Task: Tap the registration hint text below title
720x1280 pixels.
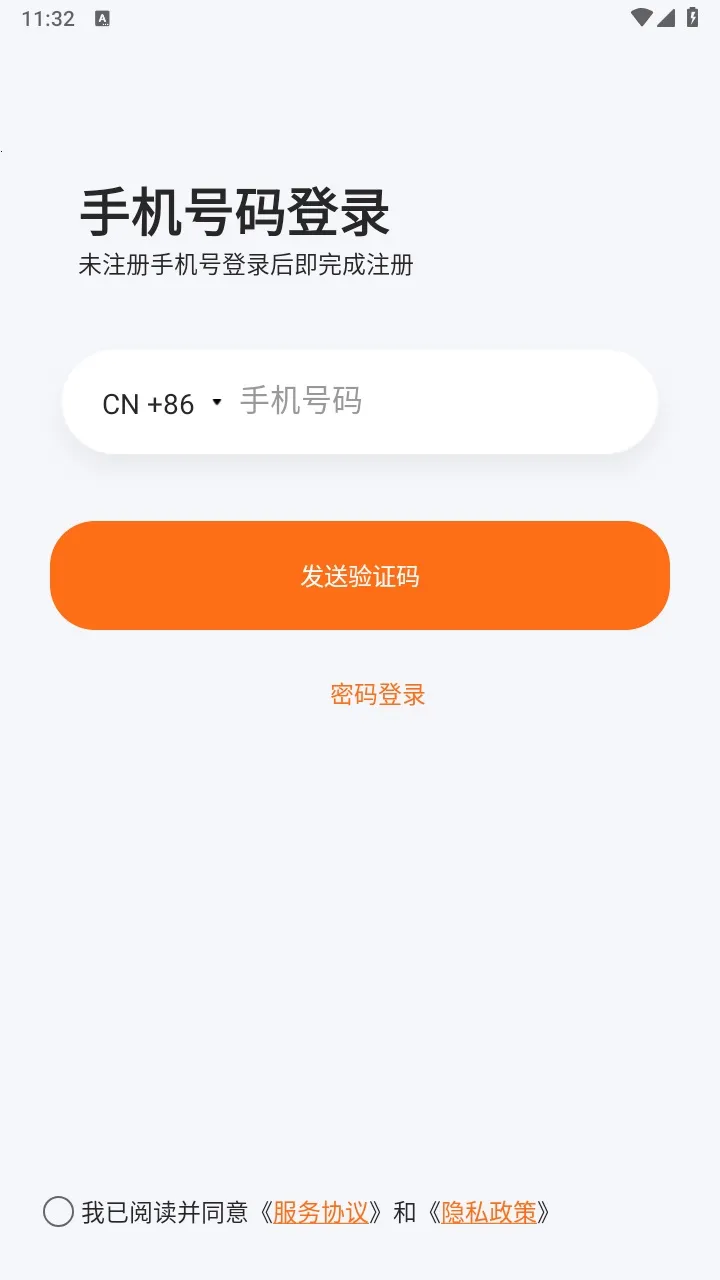Action: tap(246, 266)
